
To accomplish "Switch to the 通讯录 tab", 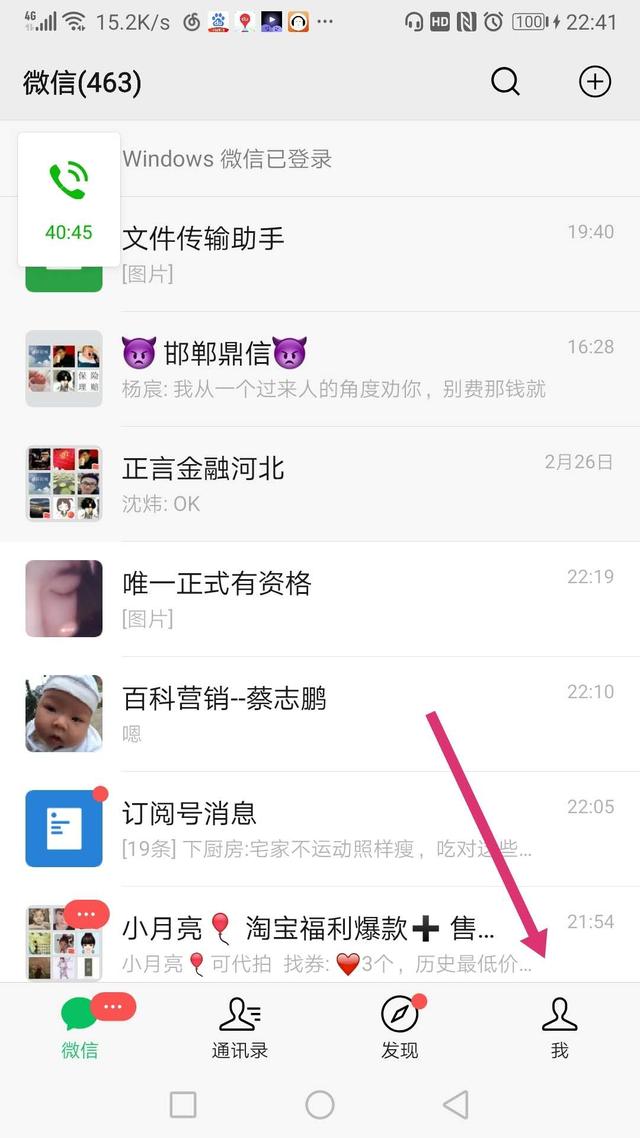I will coord(240,1028).
